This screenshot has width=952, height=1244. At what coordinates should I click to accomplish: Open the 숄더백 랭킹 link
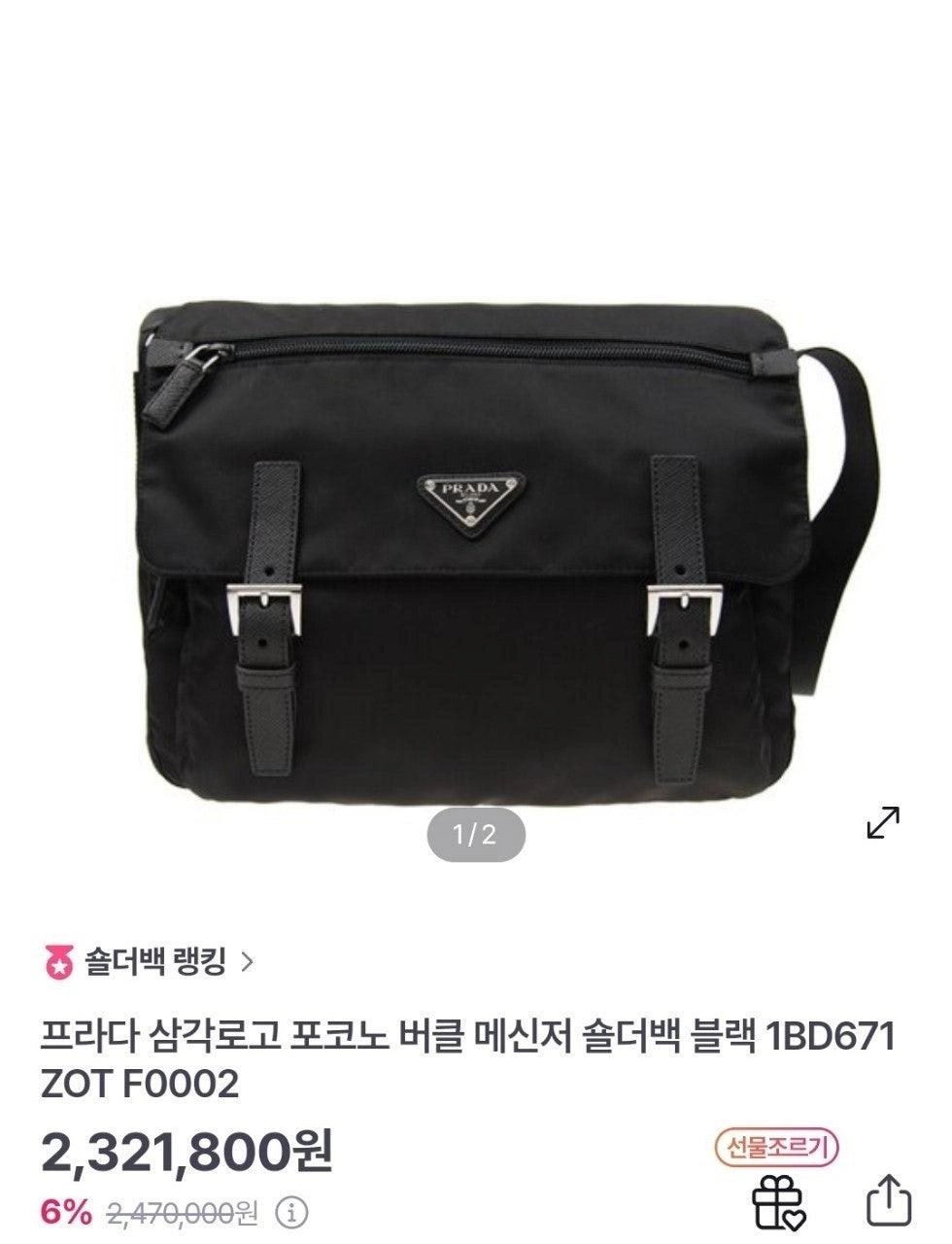click(151, 963)
